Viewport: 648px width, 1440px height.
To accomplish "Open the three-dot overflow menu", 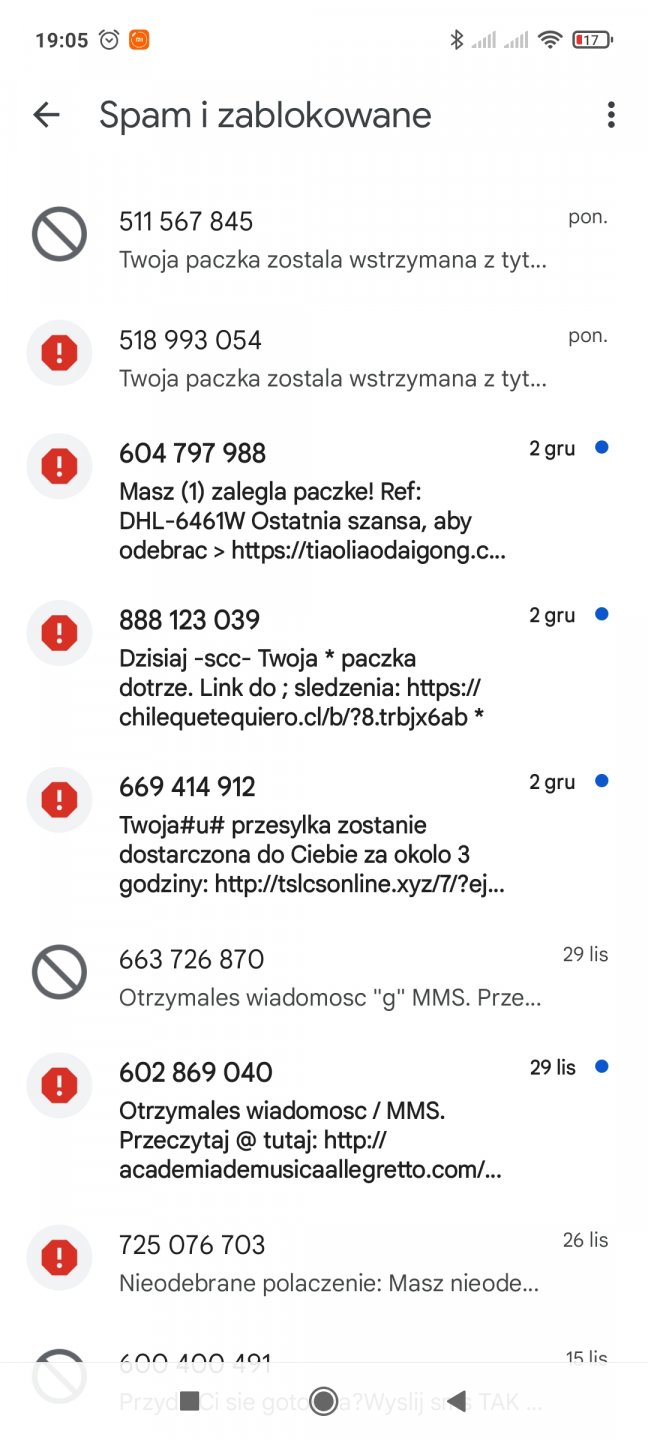I will [611, 115].
